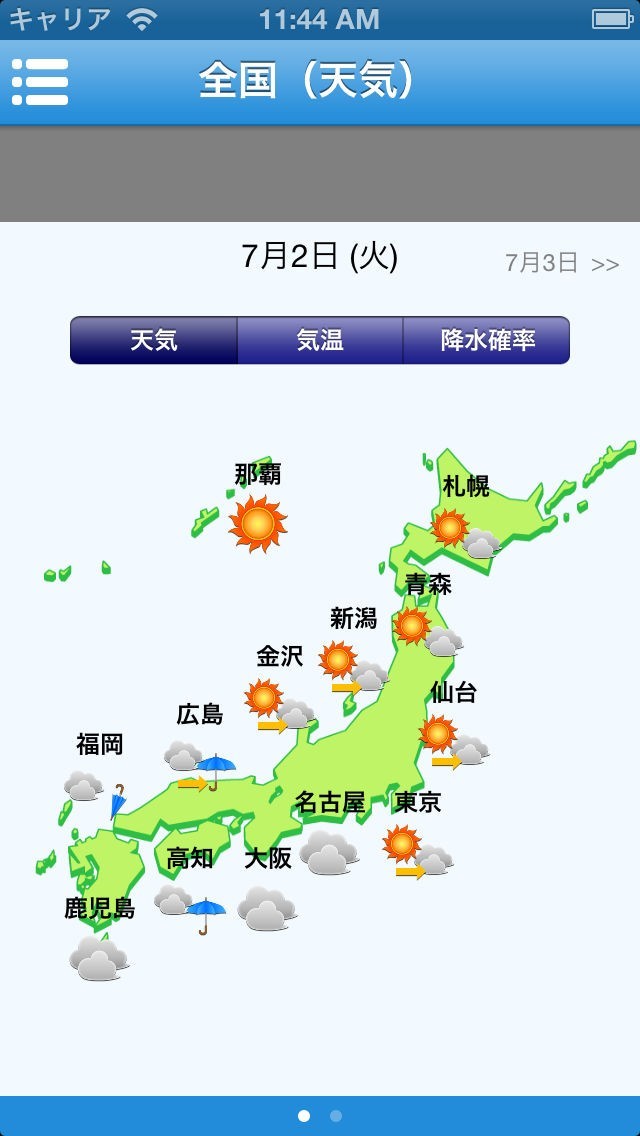Open the list menu icon
Viewport: 640px width, 1136px height.
(x=40, y=82)
